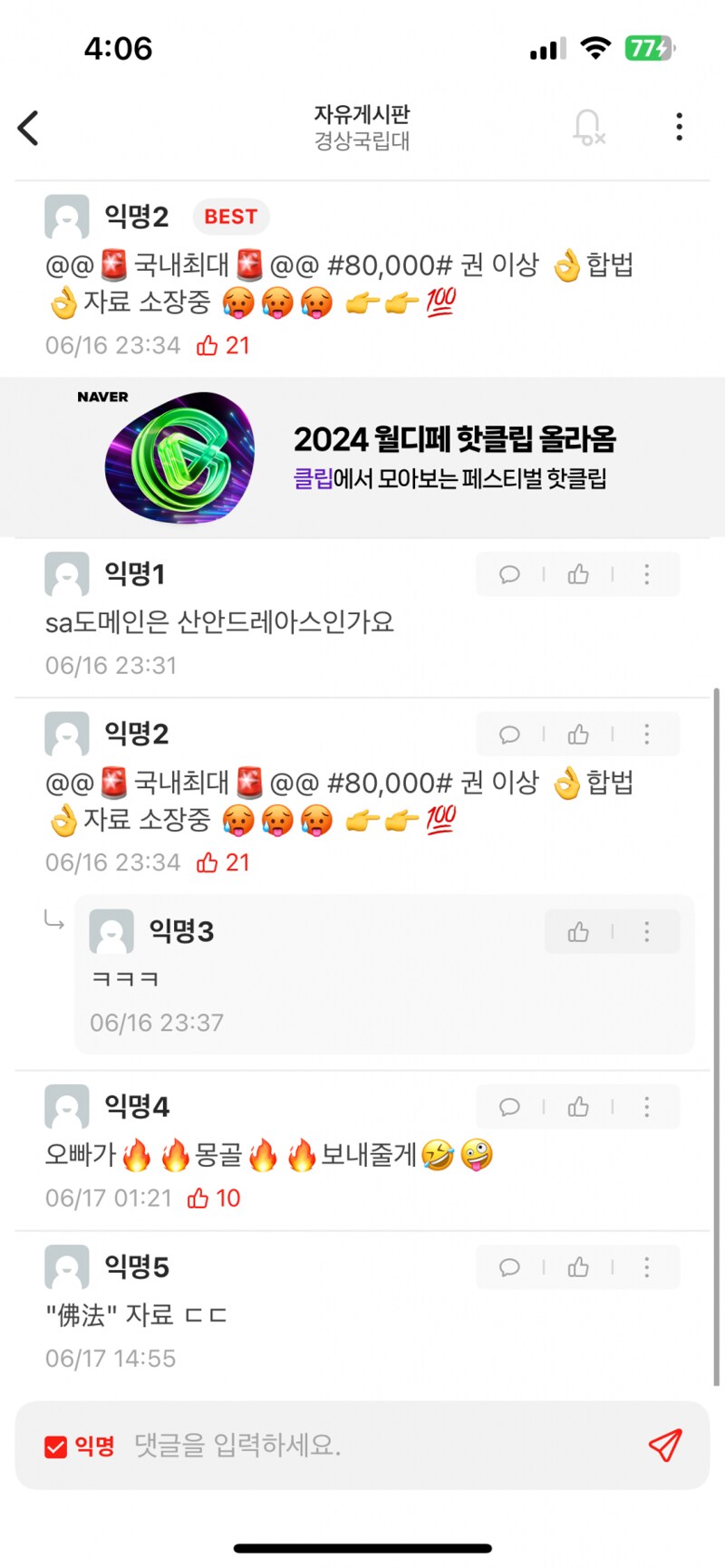Like 익명1's comment

pos(578,574)
